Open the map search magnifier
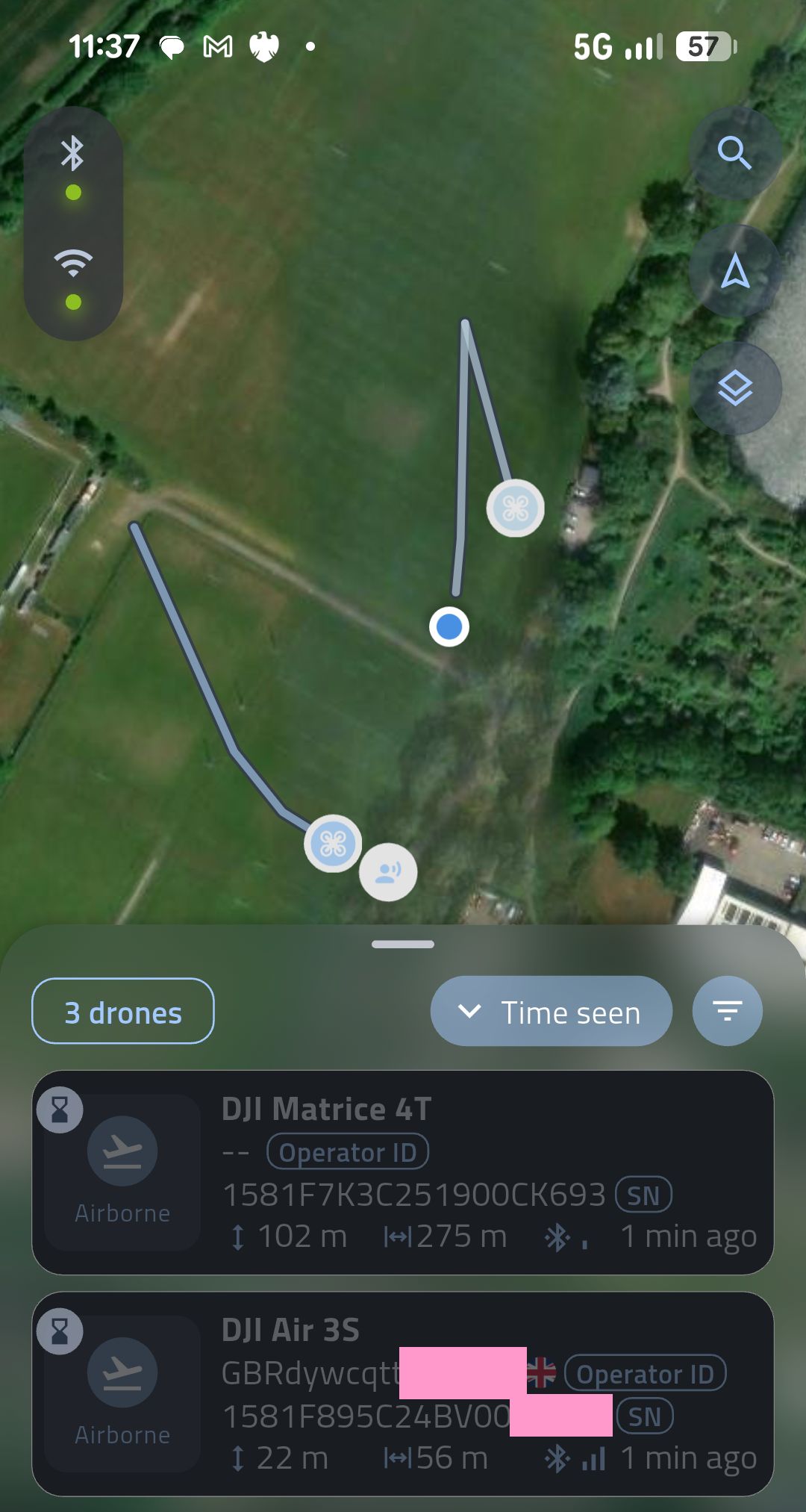806x1512 pixels. tap(734, 153)
